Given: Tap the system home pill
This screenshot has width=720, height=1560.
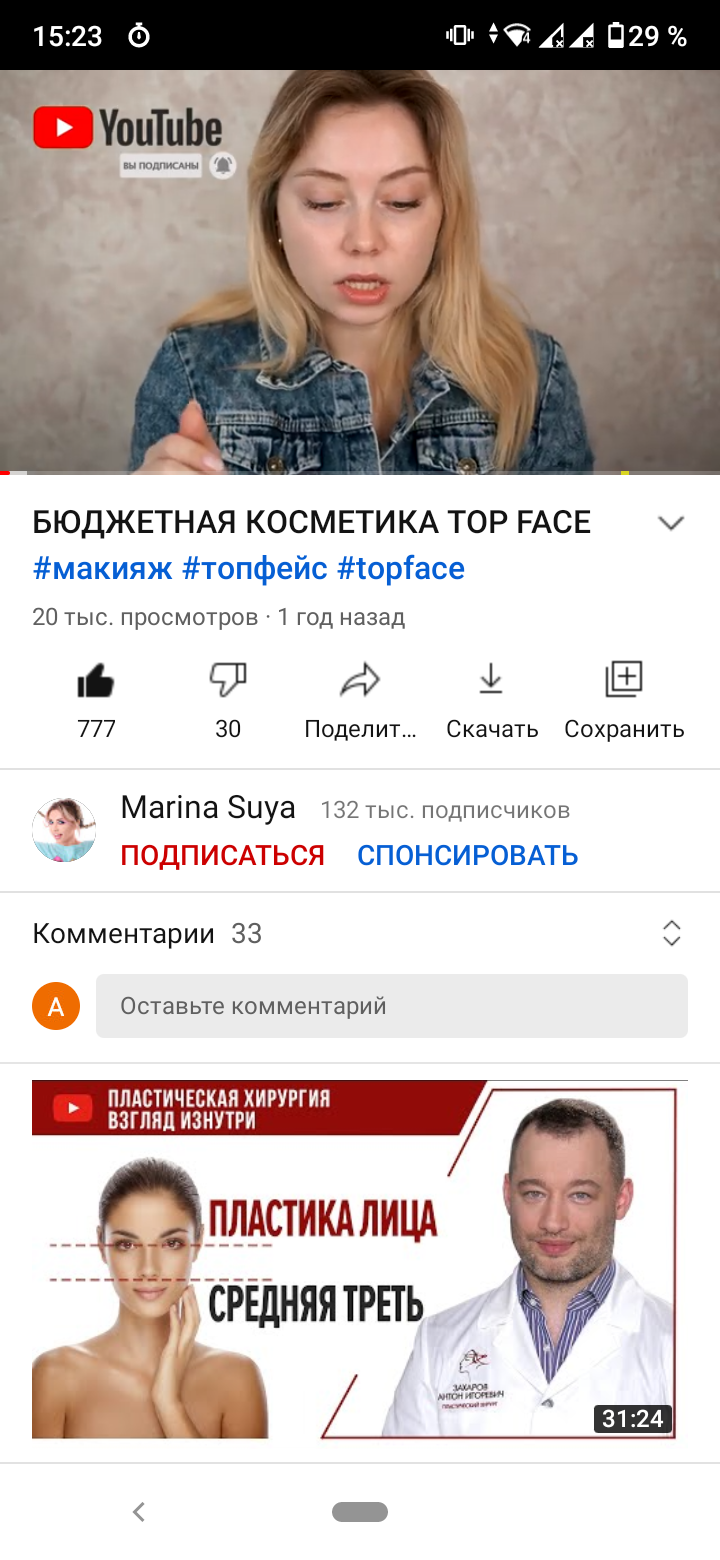Looking at the screenshot, I should point(360,1512).
